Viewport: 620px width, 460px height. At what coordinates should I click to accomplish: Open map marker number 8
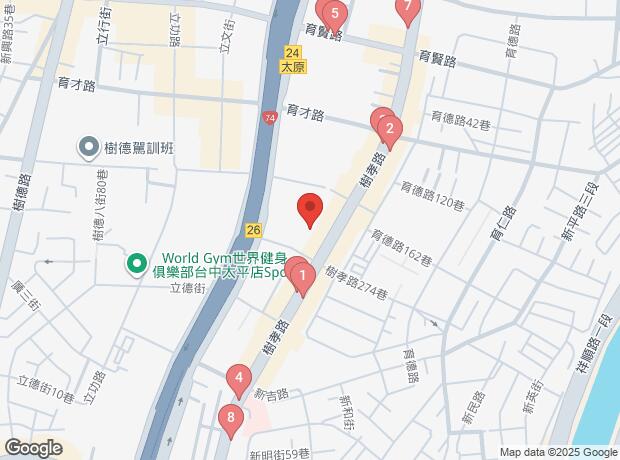(x=231, y=418)
